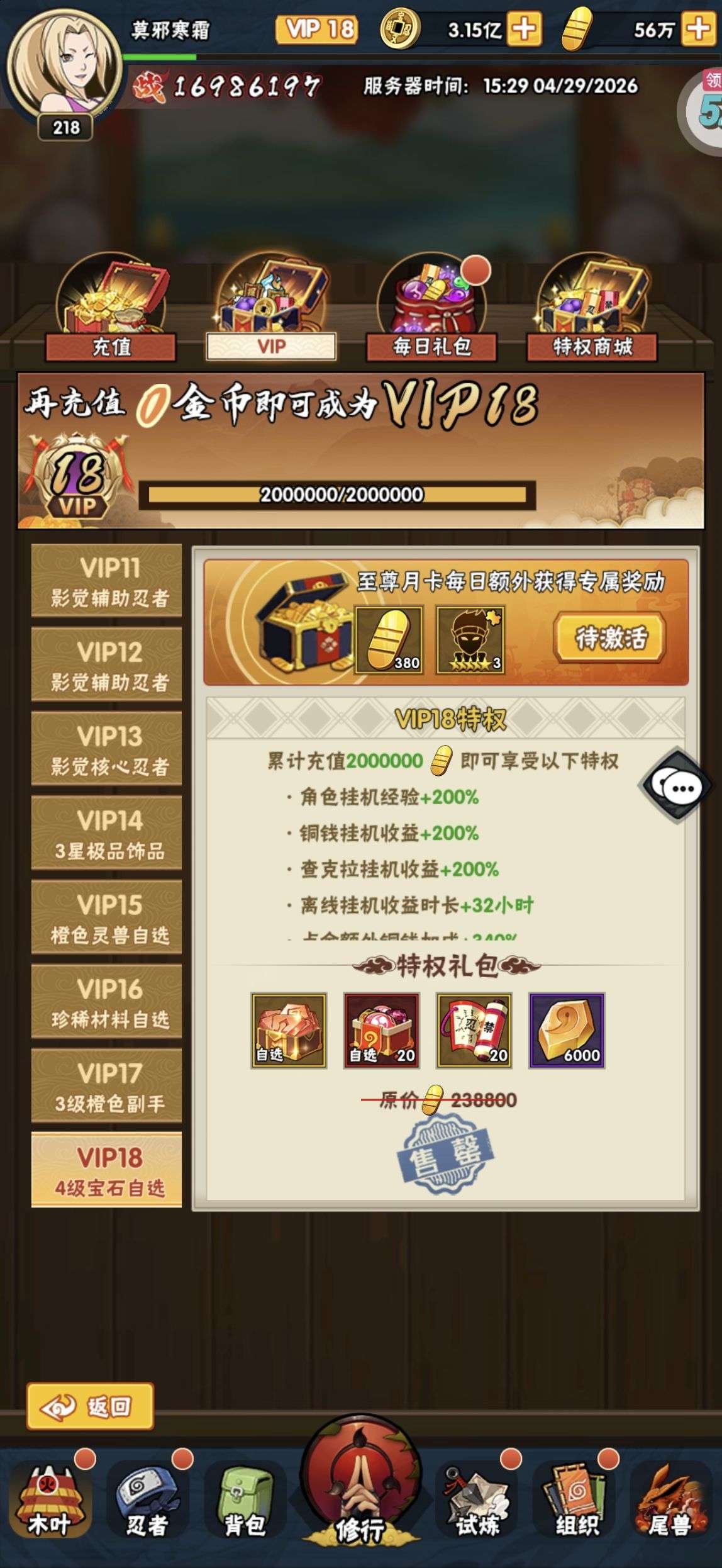This screenshot has height=1568, width=722.
Task: Open the chat bubble icon
Action: point(675,786)
